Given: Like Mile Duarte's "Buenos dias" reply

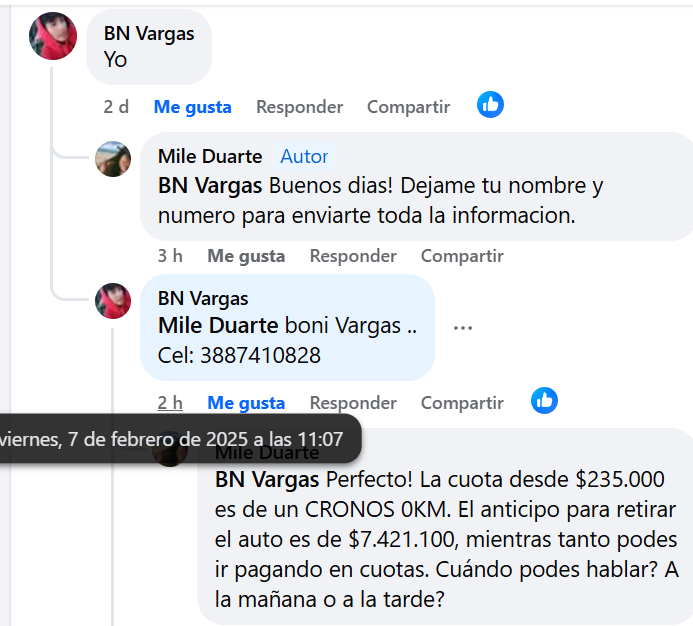Looking at the screenshot, I should click(x=246, y=256).
